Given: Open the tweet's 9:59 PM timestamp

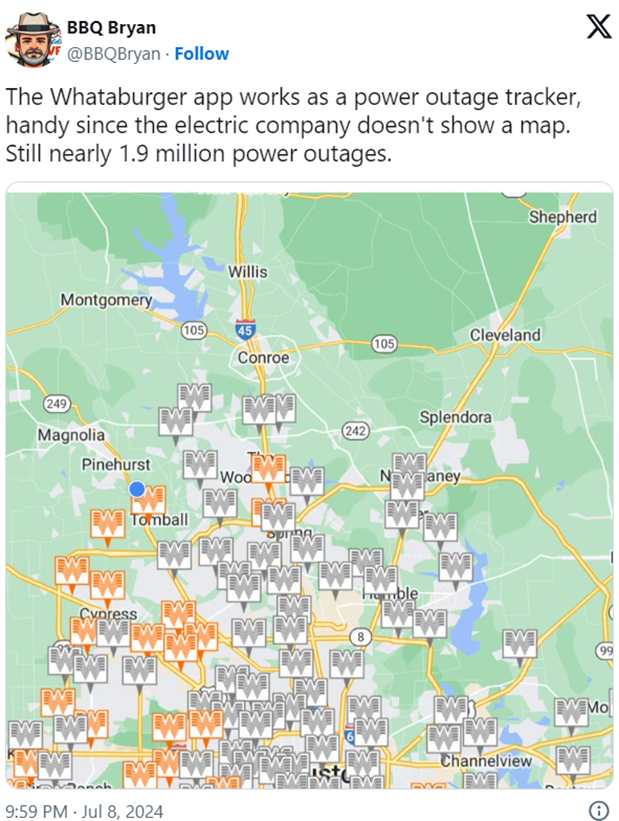Looking at the screenshot, I should pyautogui.click(x=84, y=810).
